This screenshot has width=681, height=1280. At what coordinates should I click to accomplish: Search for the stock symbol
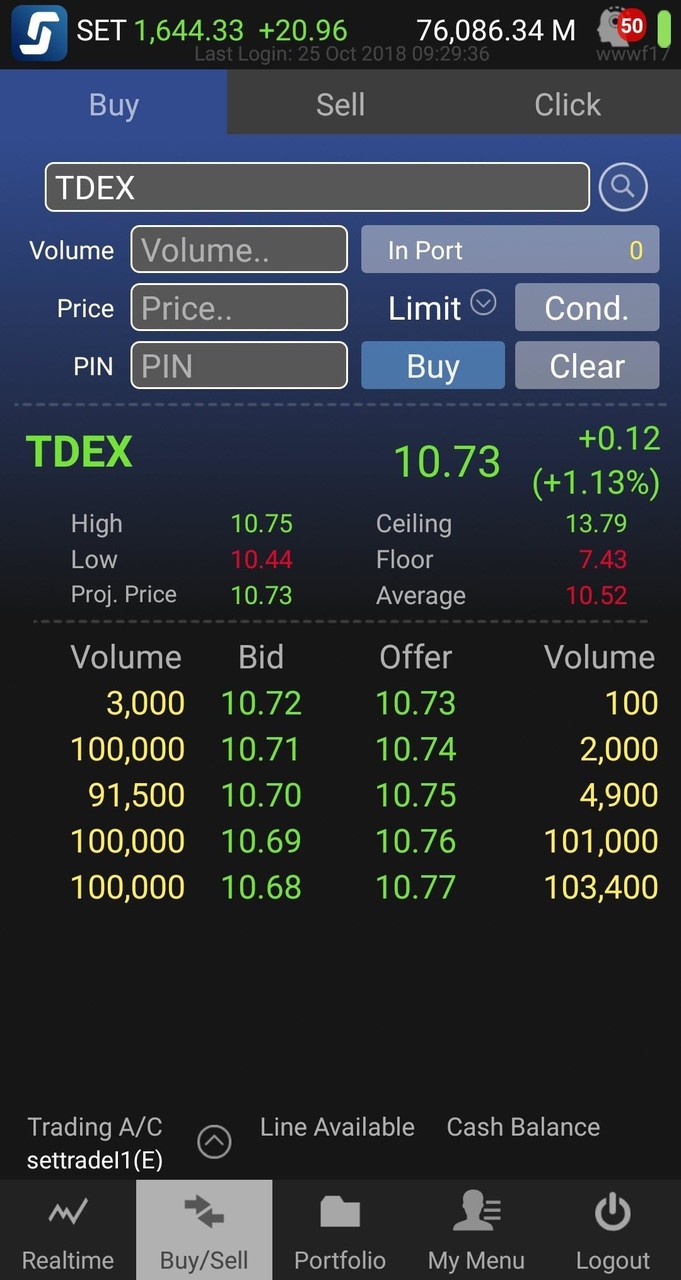click(623, 187)
